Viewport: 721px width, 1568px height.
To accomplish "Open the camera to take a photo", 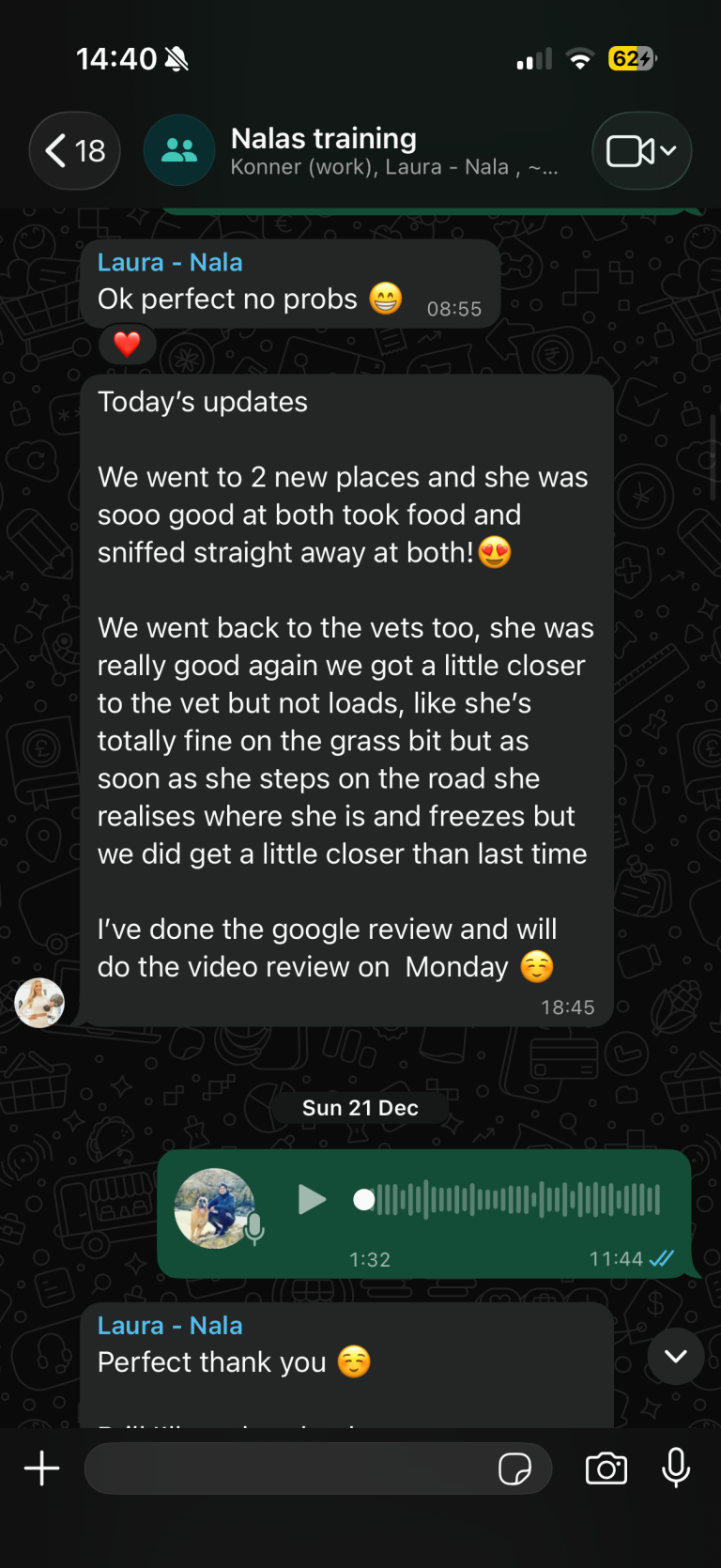I will click(606, 1468).
